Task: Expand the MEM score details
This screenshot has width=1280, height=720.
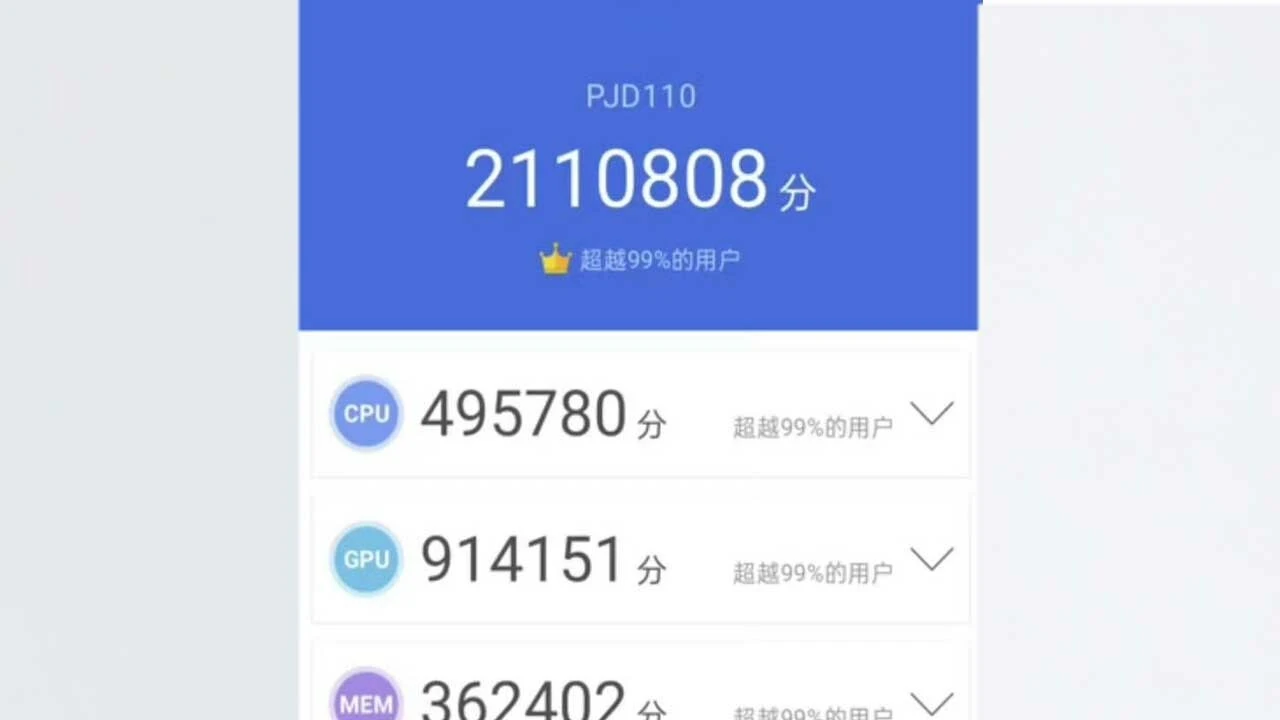Action: pyautogui.click(x=931, y=703)
